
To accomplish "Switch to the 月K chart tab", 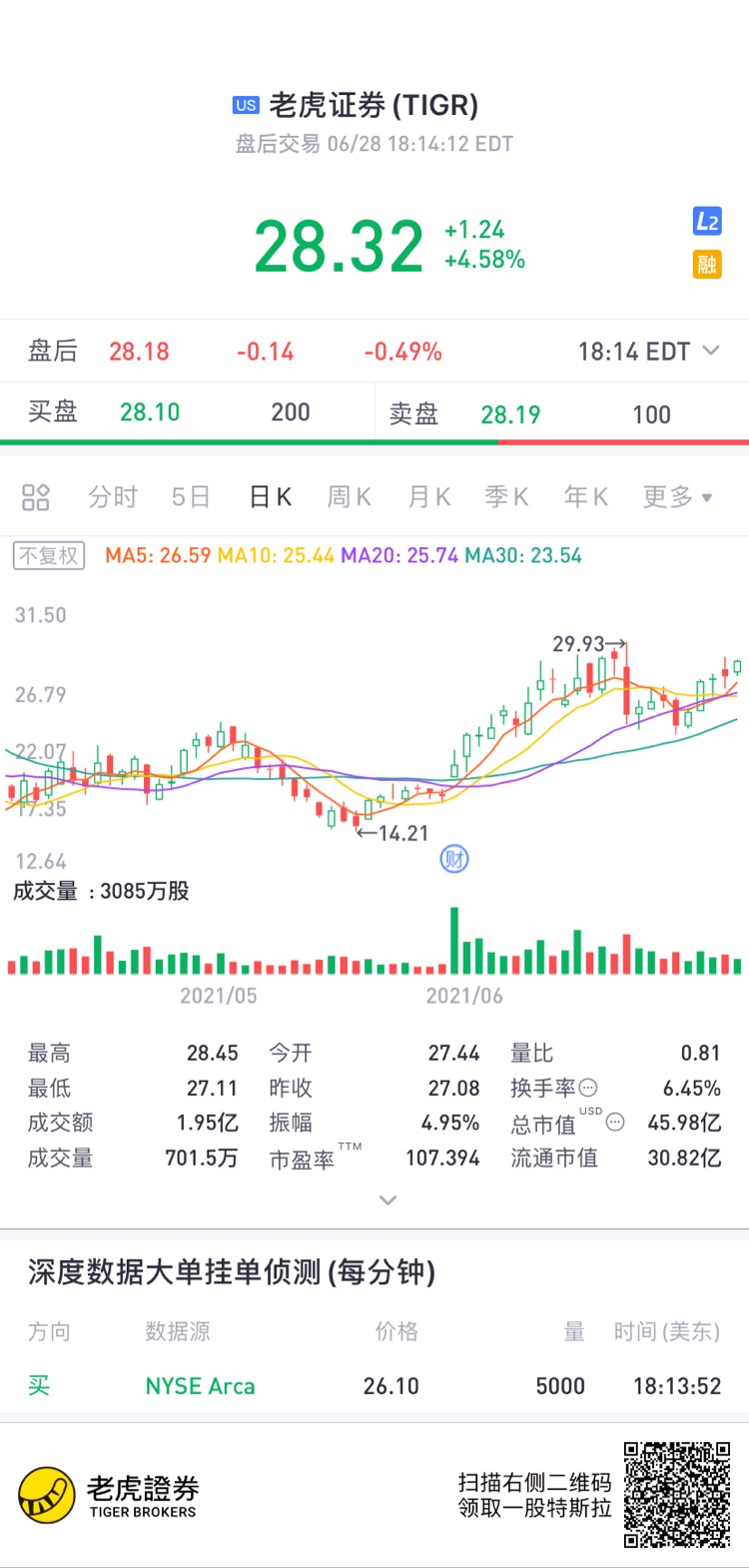I will 429,497.
